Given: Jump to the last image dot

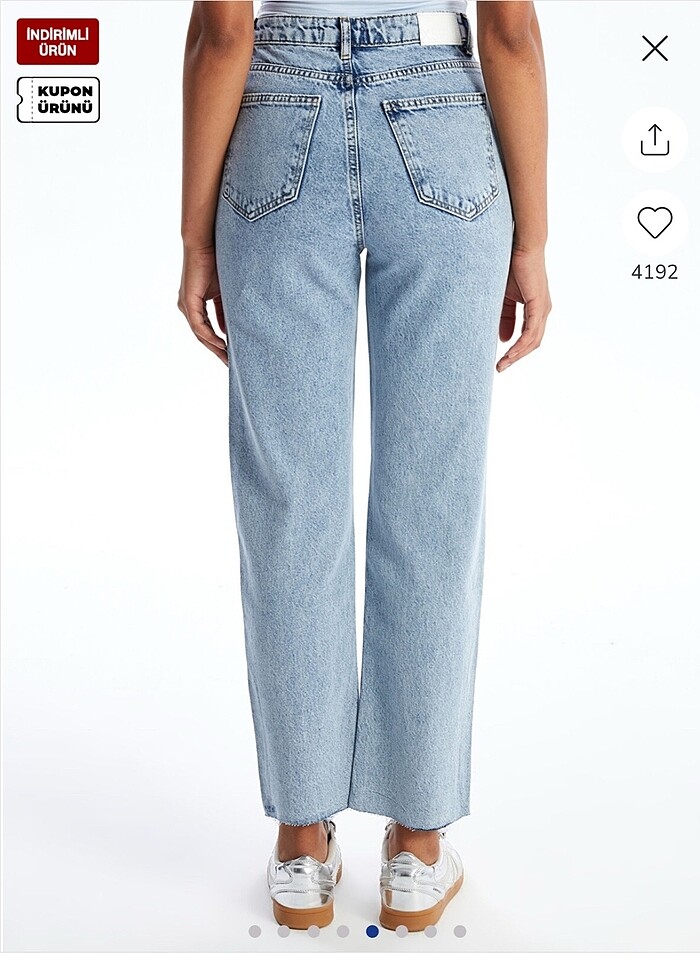Looking at the screenshot, I should 460,931.
